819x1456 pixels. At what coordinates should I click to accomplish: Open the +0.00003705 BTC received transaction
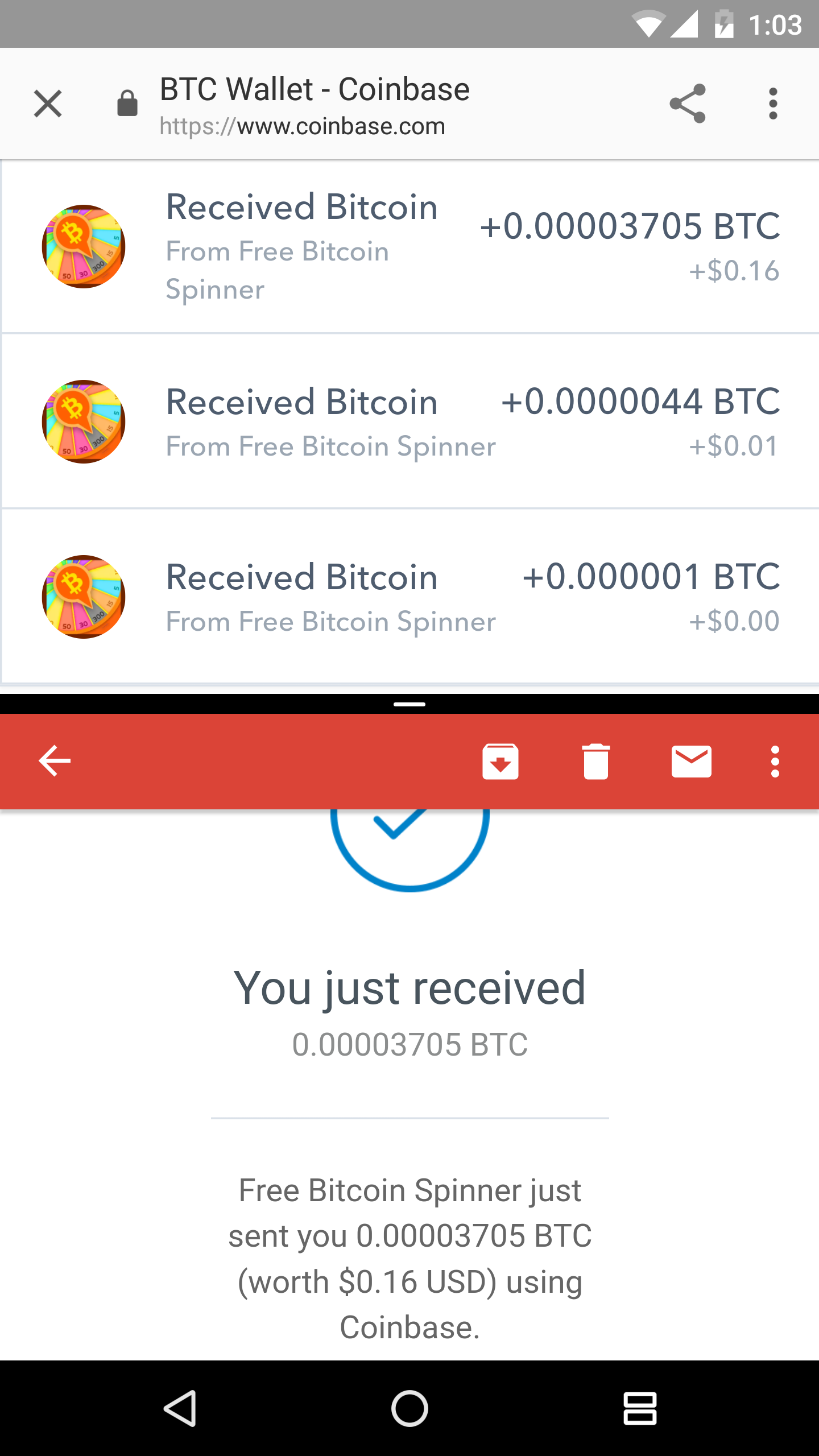[x=409, y=246]
